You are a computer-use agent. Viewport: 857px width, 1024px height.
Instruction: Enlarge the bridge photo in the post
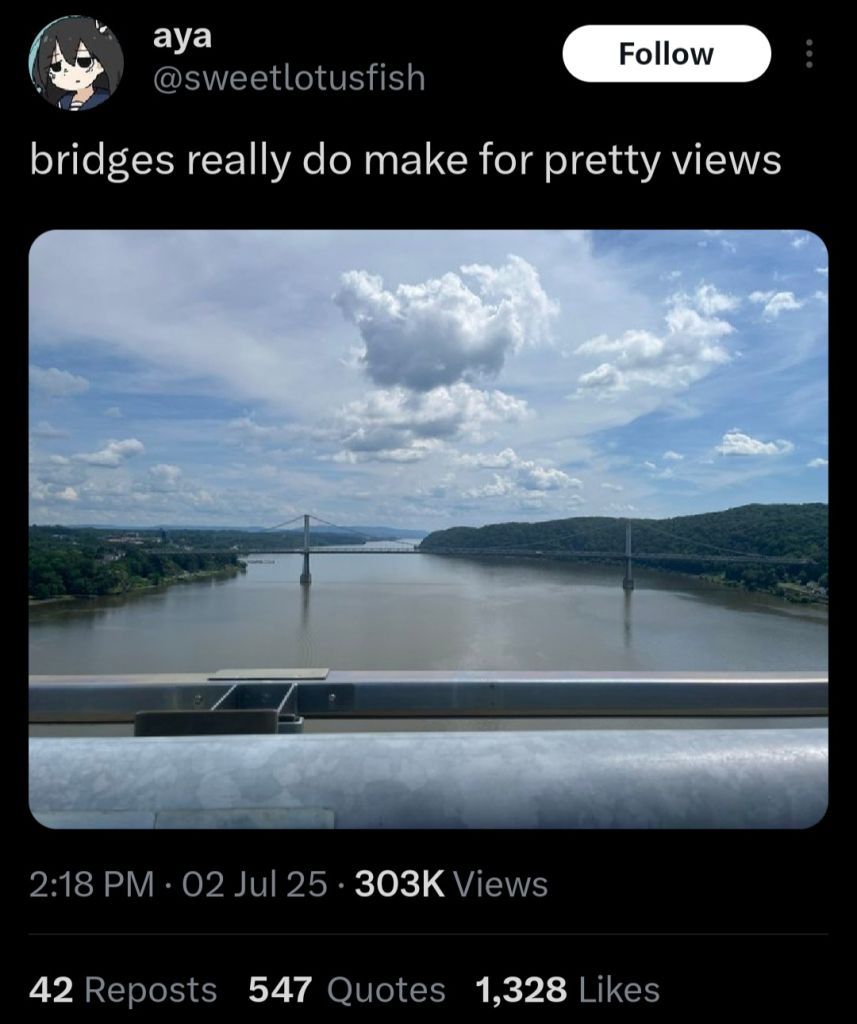[428, 528]
